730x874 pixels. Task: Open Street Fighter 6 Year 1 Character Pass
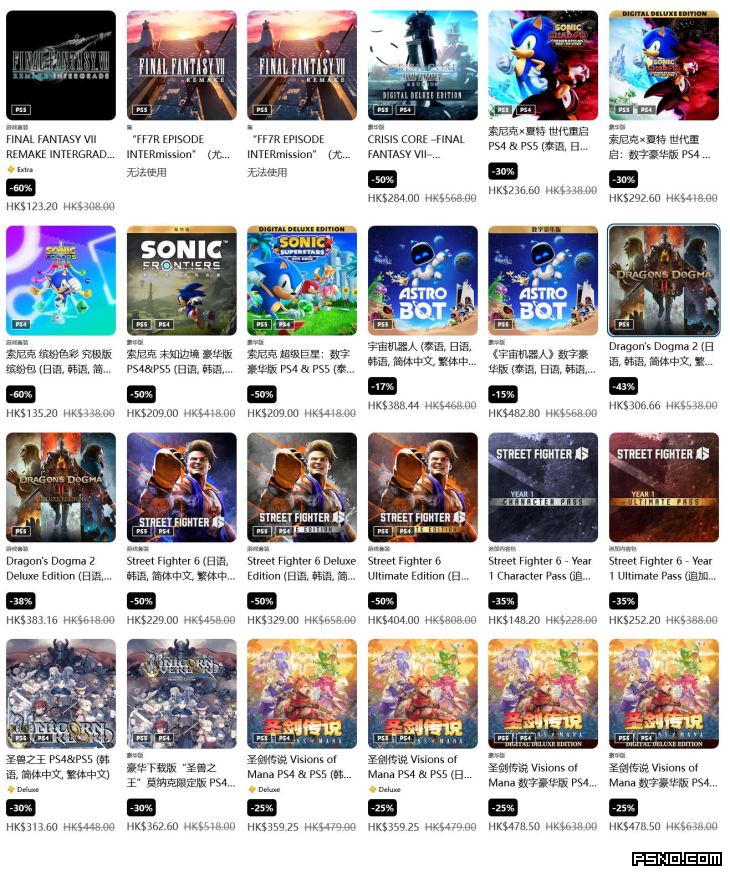pos(543,487)
